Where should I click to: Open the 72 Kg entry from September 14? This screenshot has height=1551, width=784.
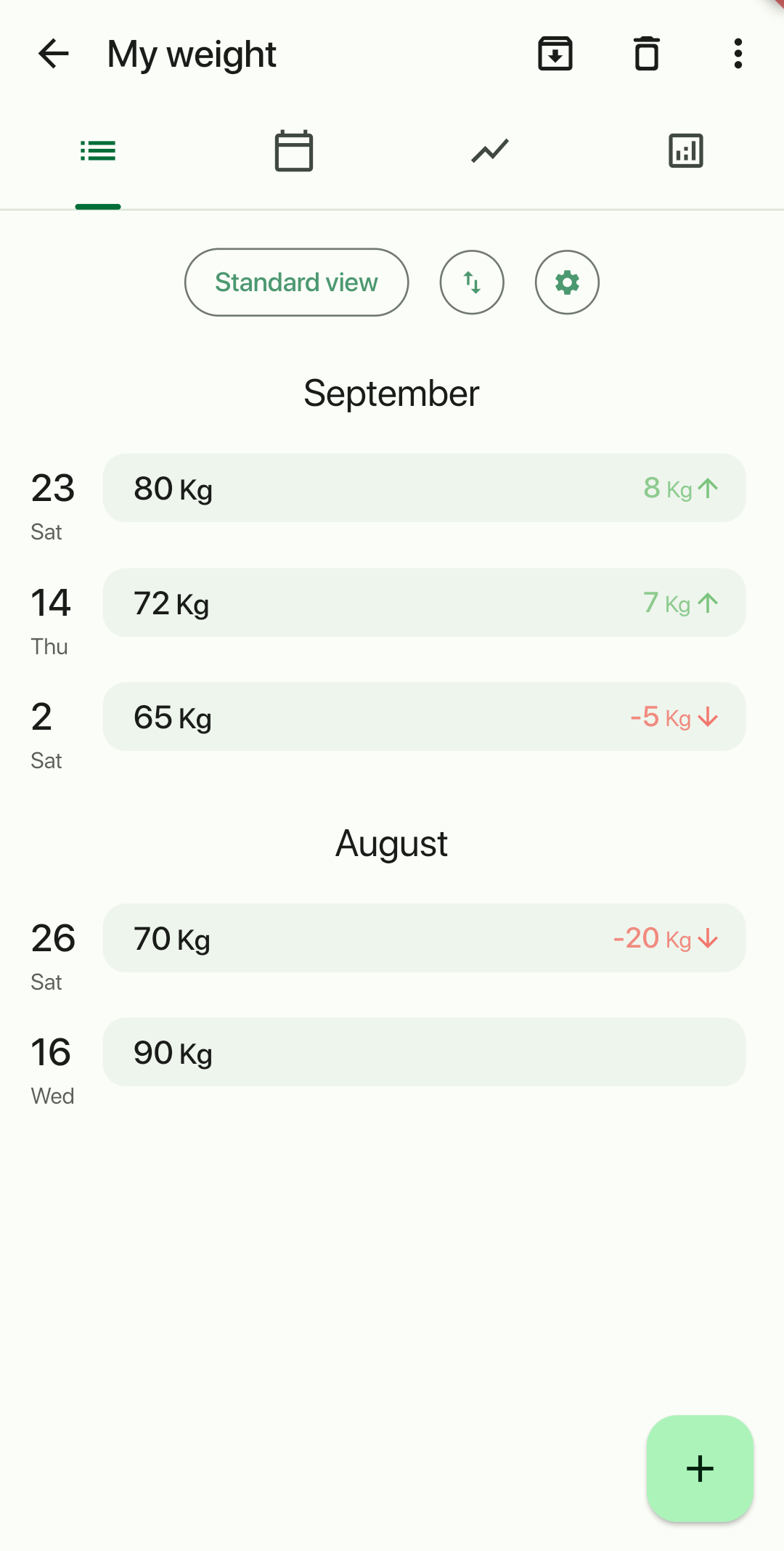[x=424, y=603]
